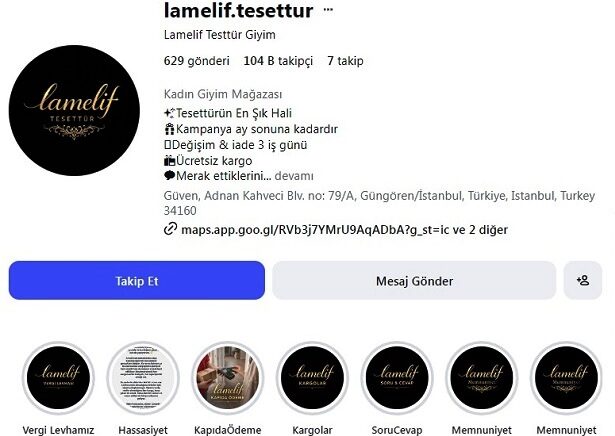Open the overflow menu next to lamelif.tesettur
This screenshot has width=615, height=436.
point(328,11)
